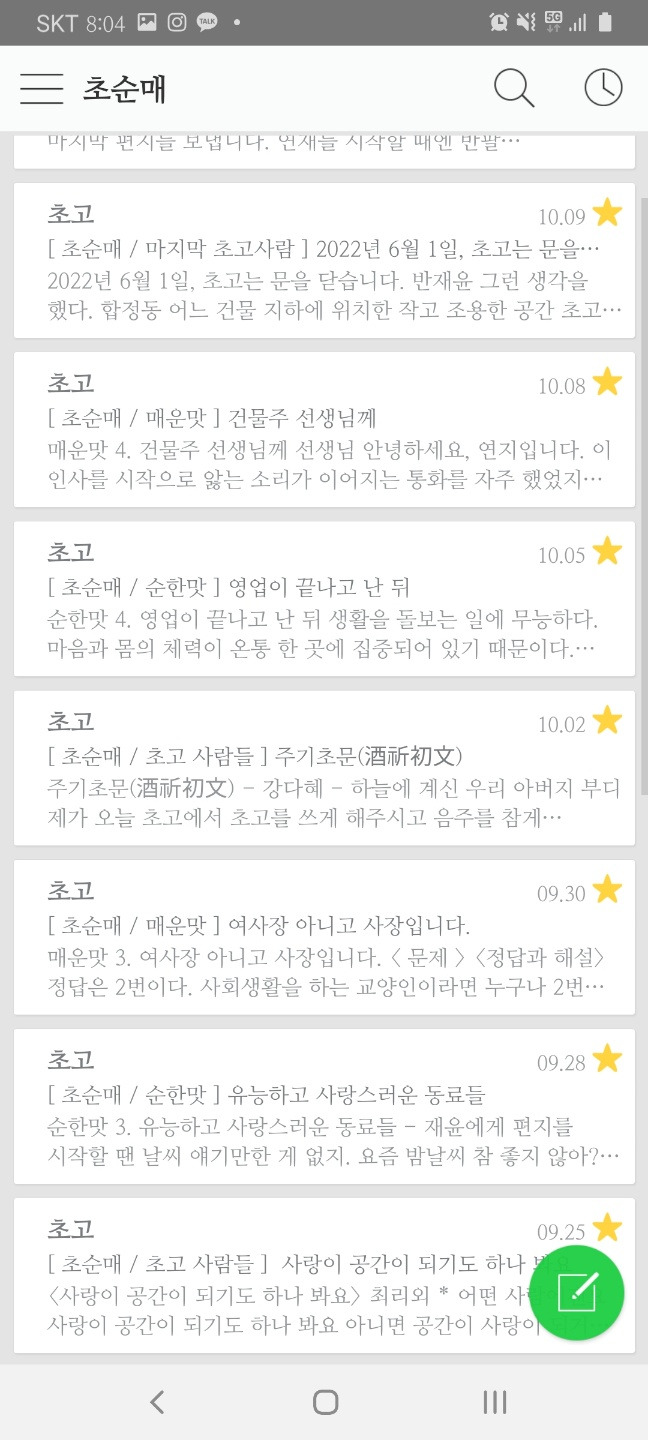648x1440 pixels.
Task: Remove the star from the 10.02 post
Action: pos(607,719)
